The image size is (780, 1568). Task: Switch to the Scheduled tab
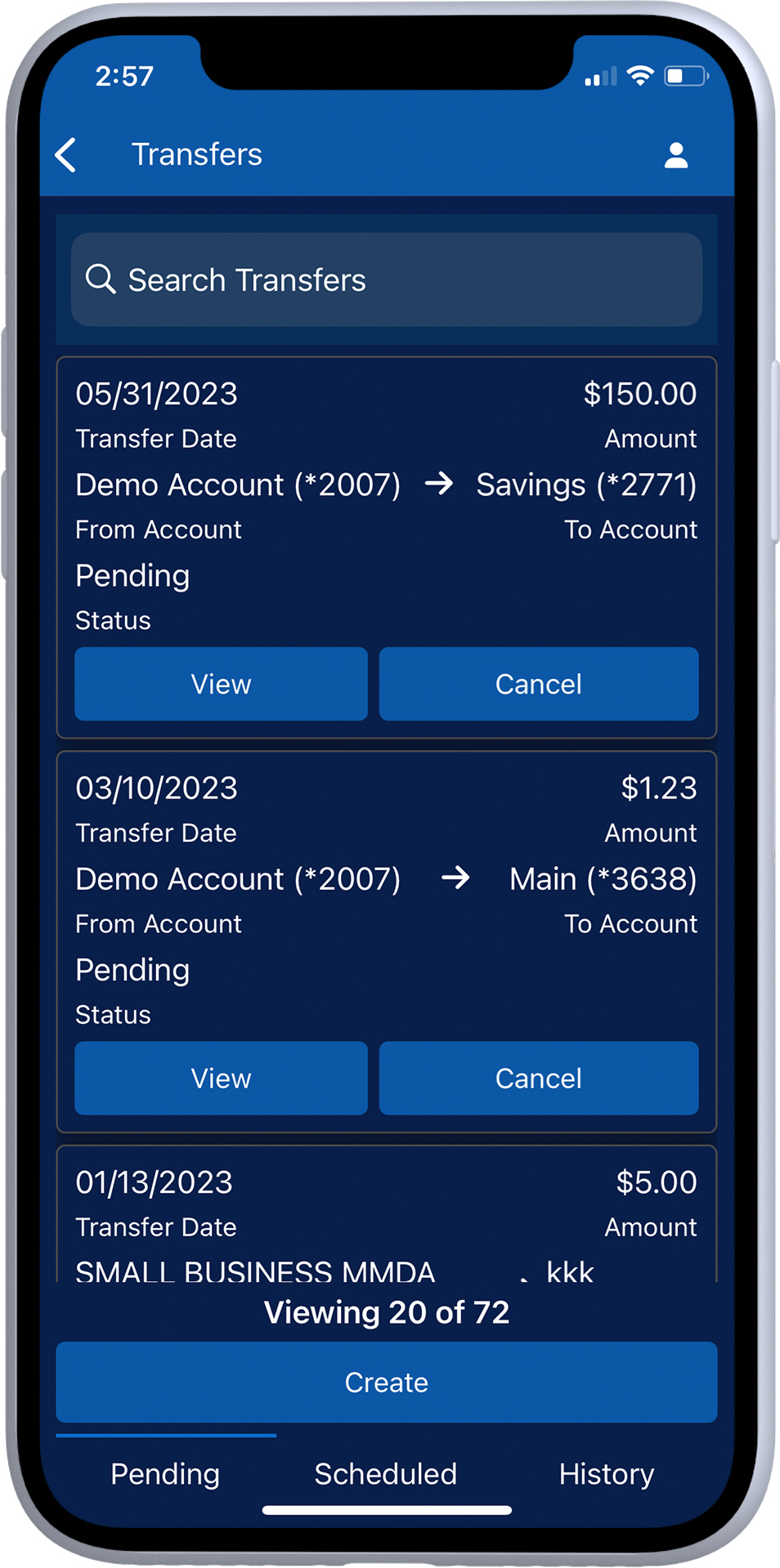(386, 1473)
